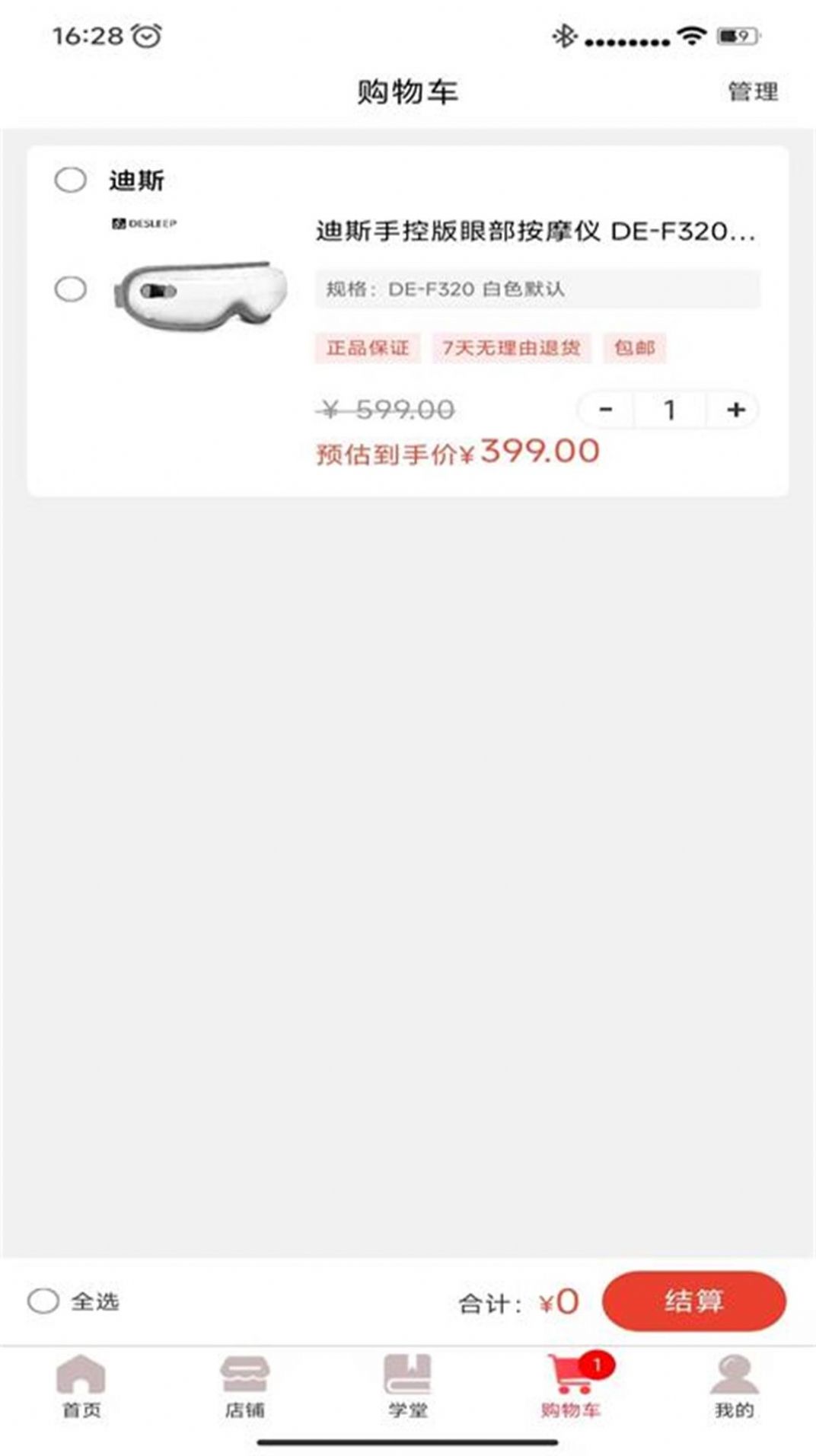
Task: Click the eye massager product thumbnail
Action: [x=202, y=293]
